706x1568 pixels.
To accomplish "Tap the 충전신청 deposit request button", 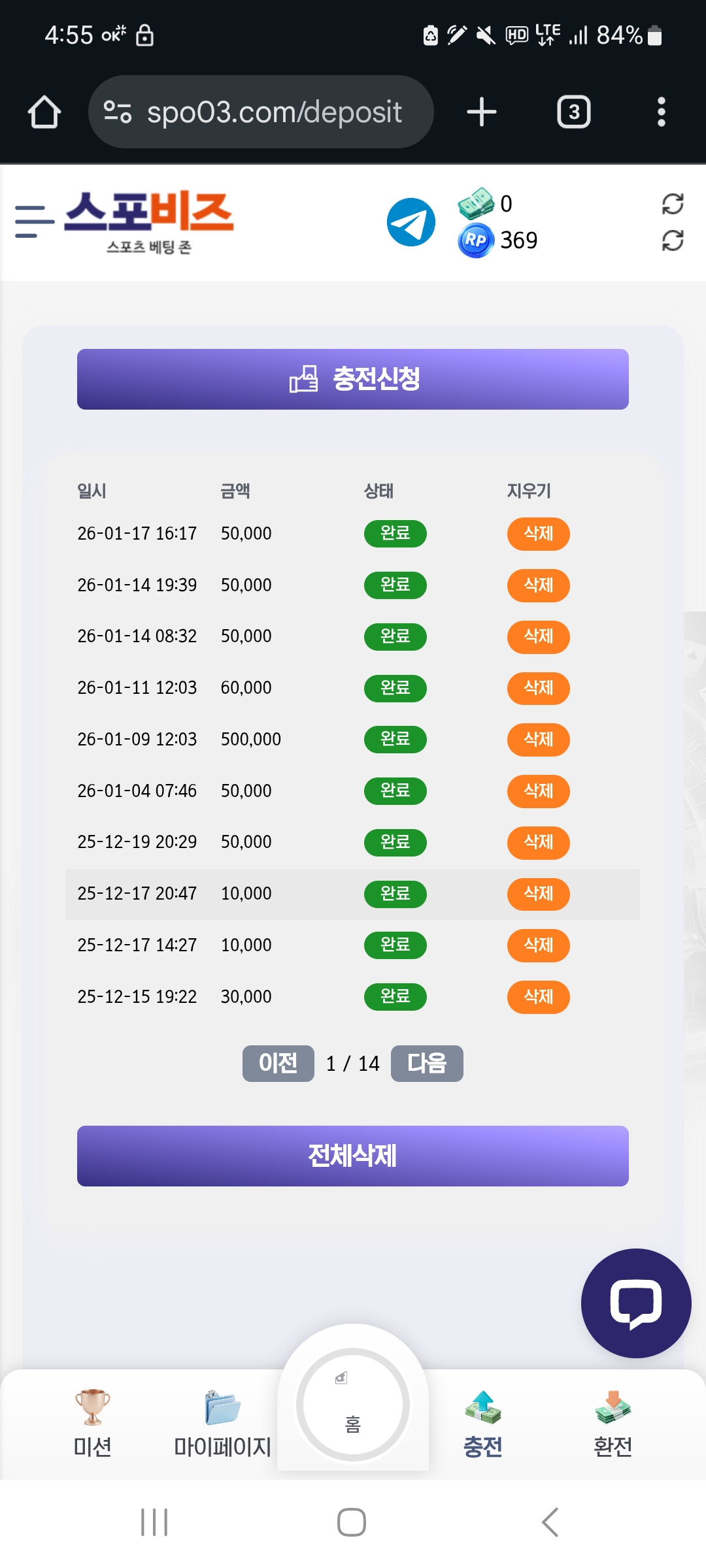I will pos(353,379).
